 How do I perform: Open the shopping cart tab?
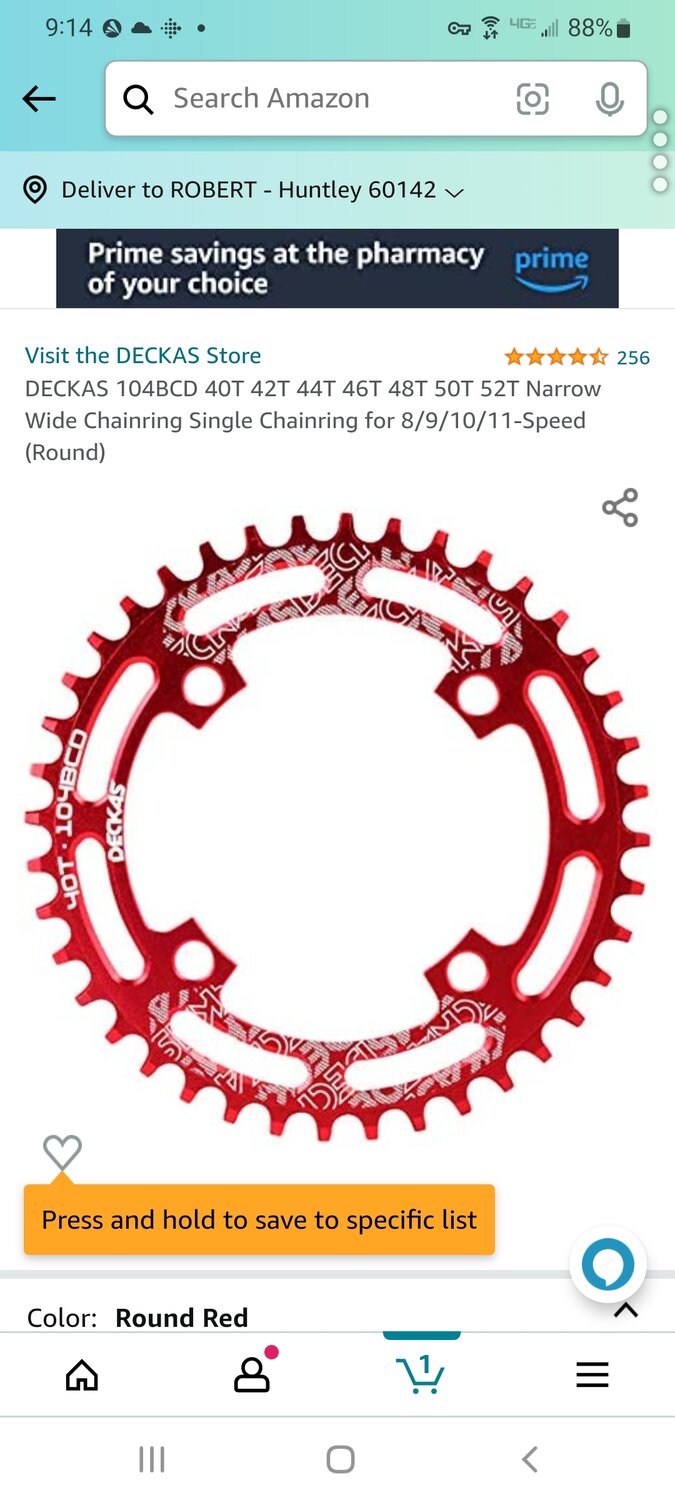click(x=421, y=1374)
